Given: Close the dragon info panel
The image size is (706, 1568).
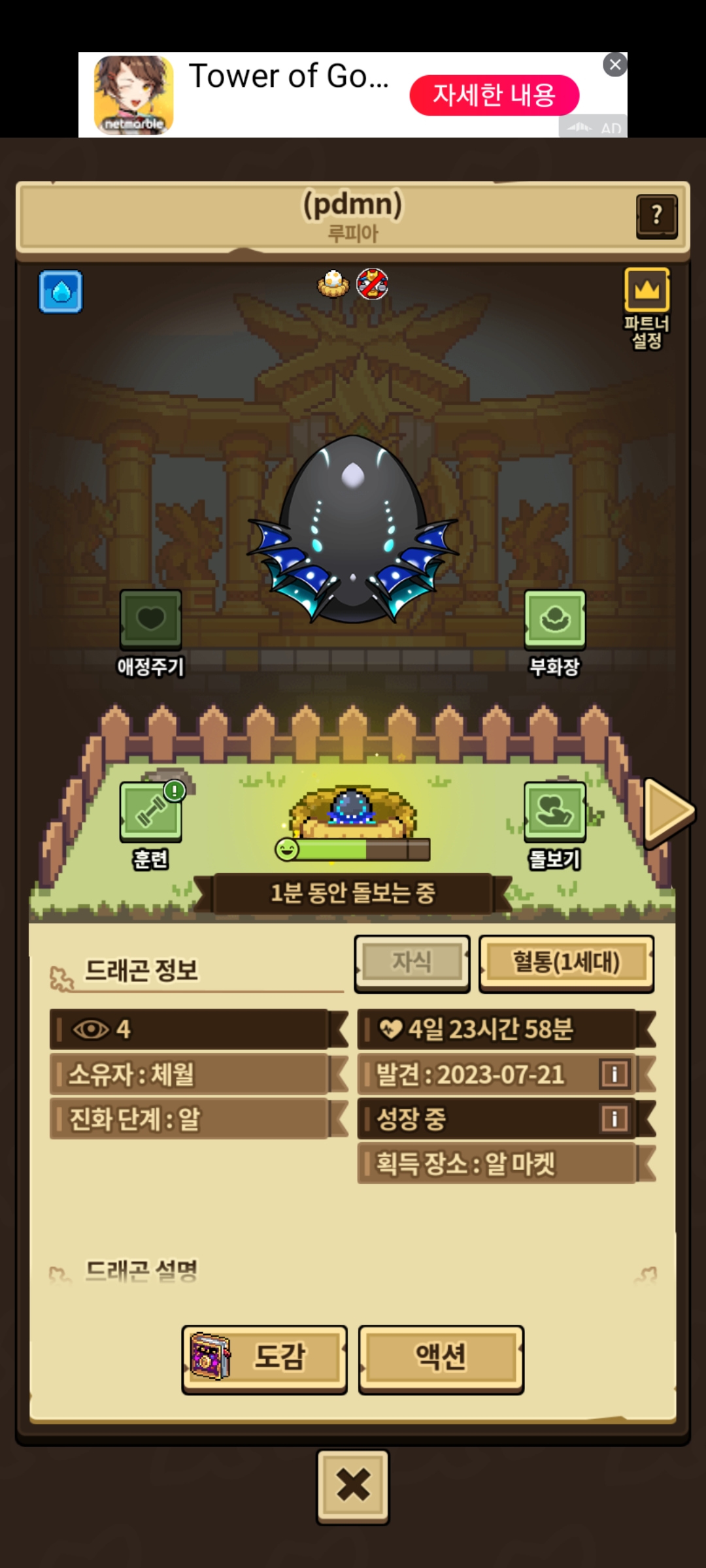Looking at the screenshot, I should pos(353,1486).
